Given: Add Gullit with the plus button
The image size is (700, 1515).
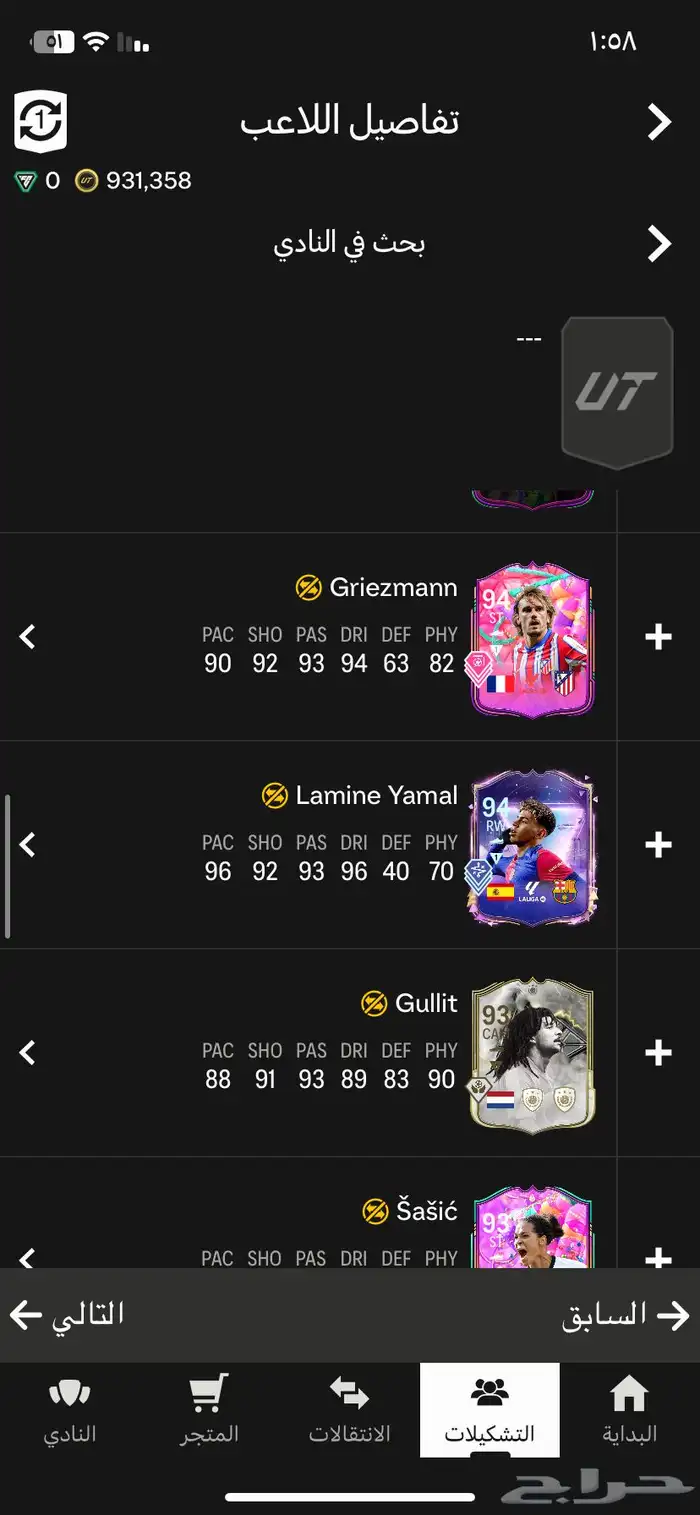Looking at the screenshot, I should click(658, 1052).
